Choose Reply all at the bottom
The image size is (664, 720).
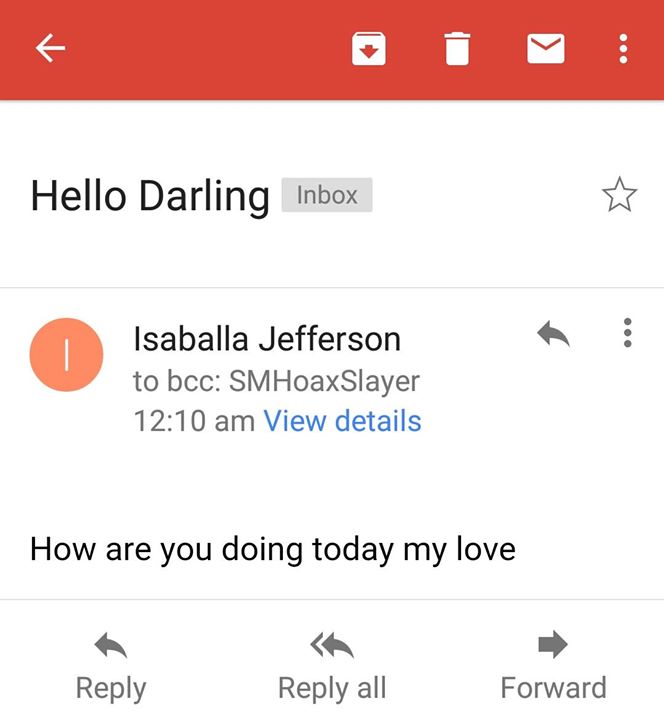click(x=332, y=668)
